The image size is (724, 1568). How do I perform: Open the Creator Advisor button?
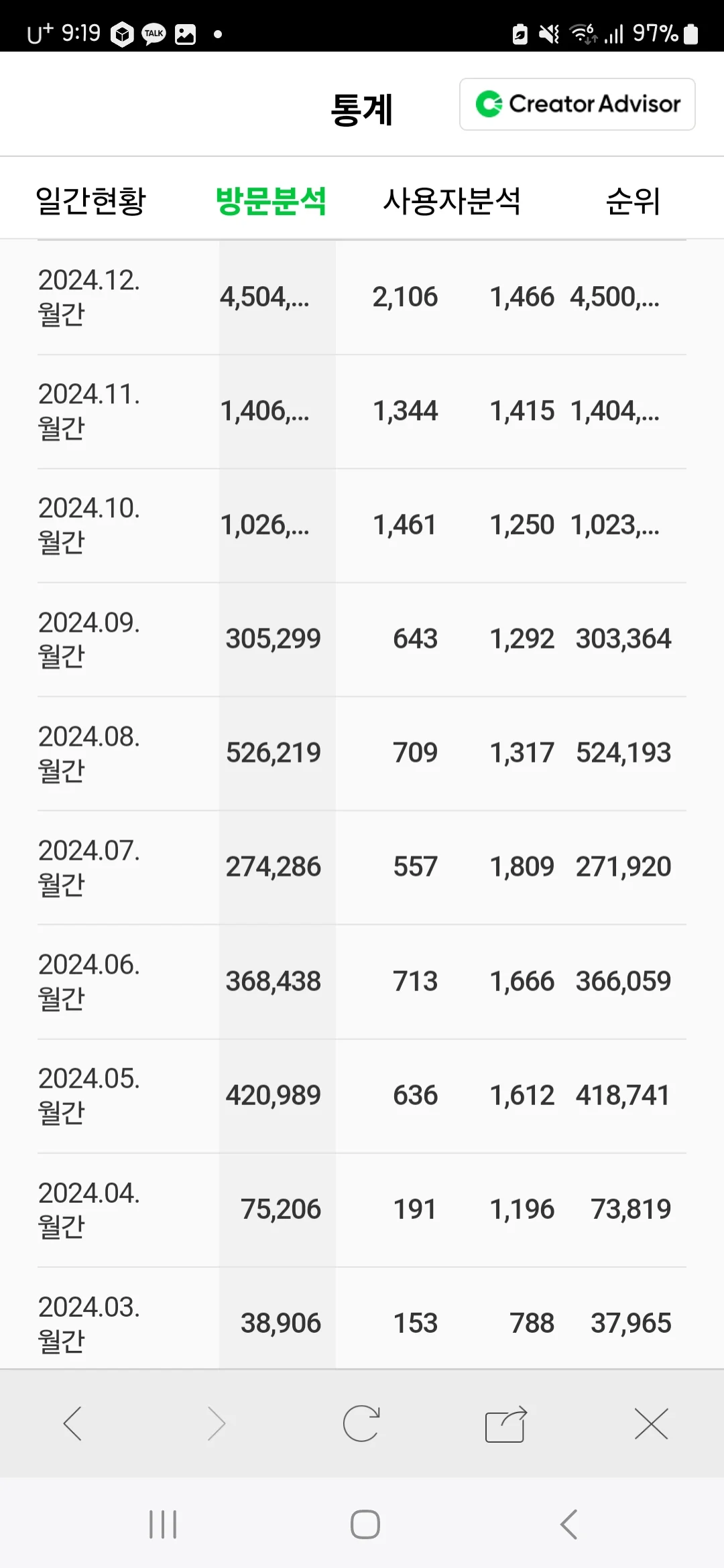[x=577, y=104]
